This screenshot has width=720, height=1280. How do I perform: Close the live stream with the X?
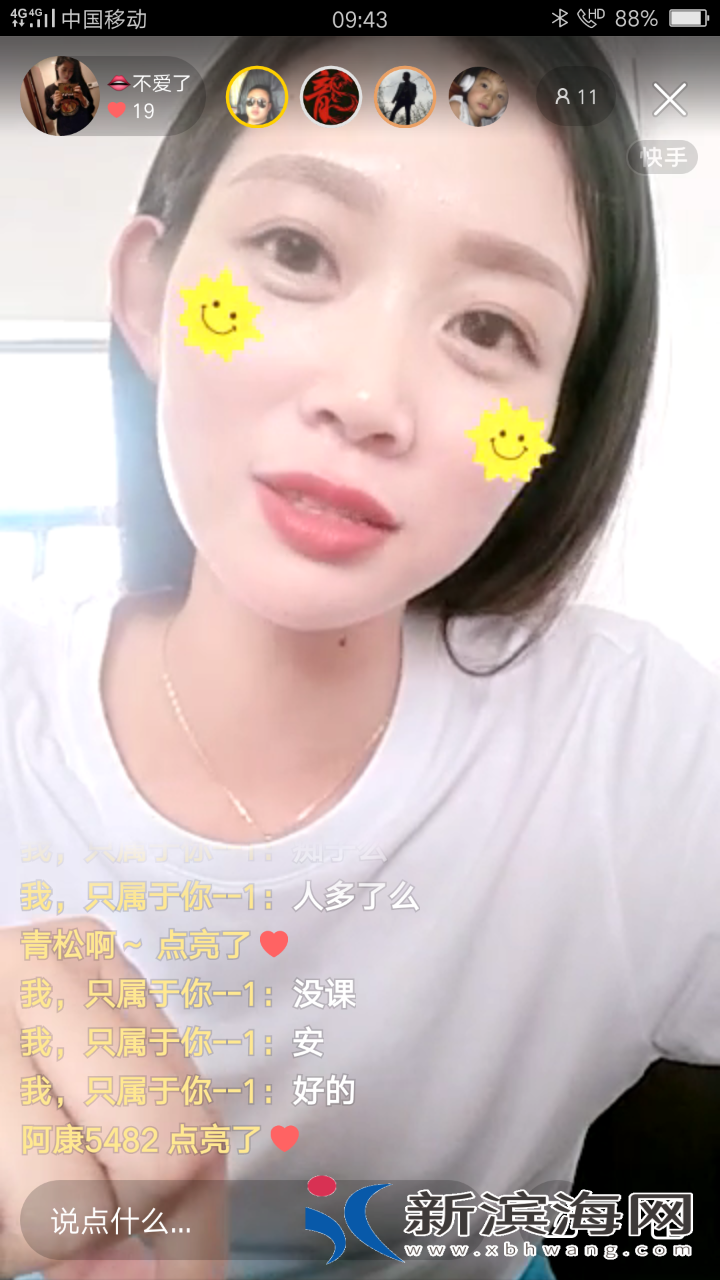[669, 99]
